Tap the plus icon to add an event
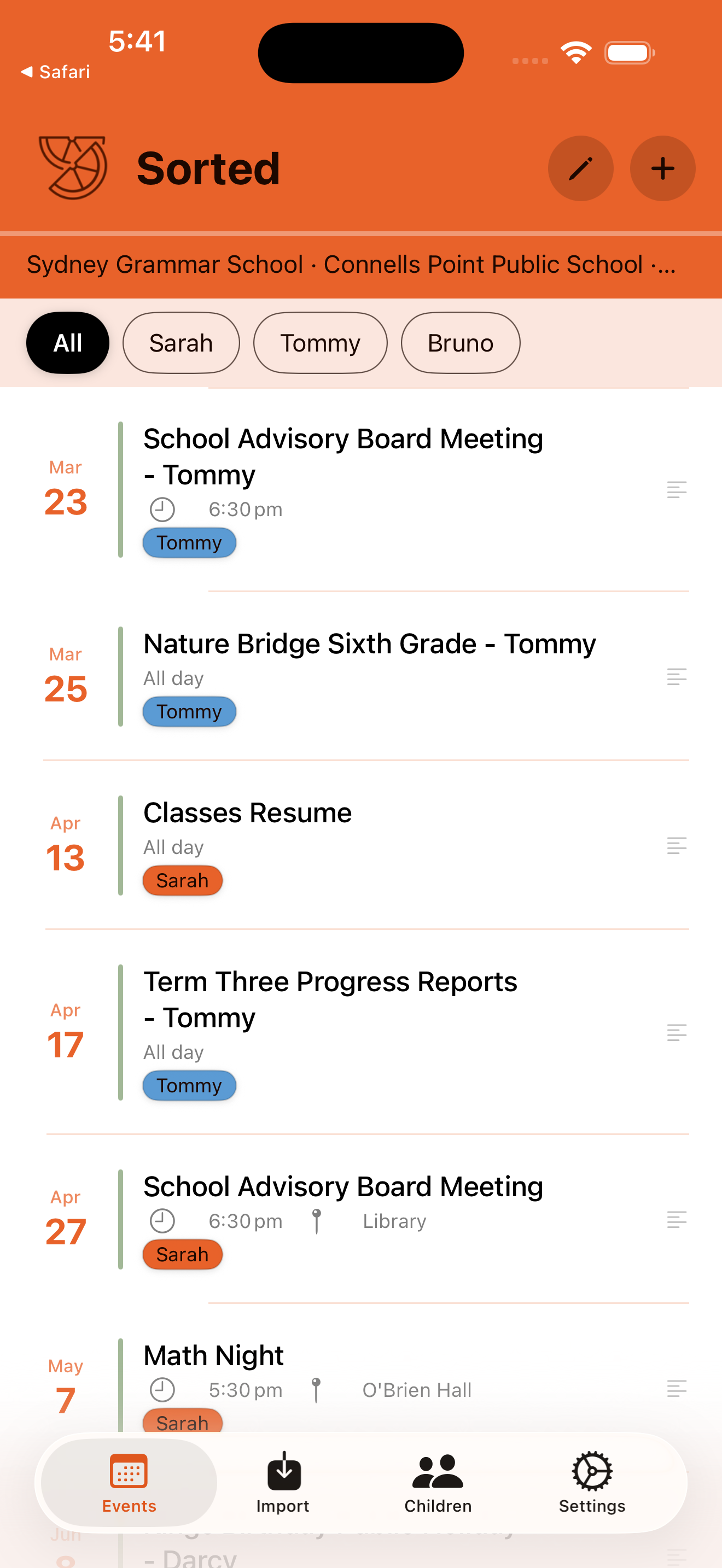Viewport: 722px width, 1568px height. pyautogui.click(x=662, y=168)
